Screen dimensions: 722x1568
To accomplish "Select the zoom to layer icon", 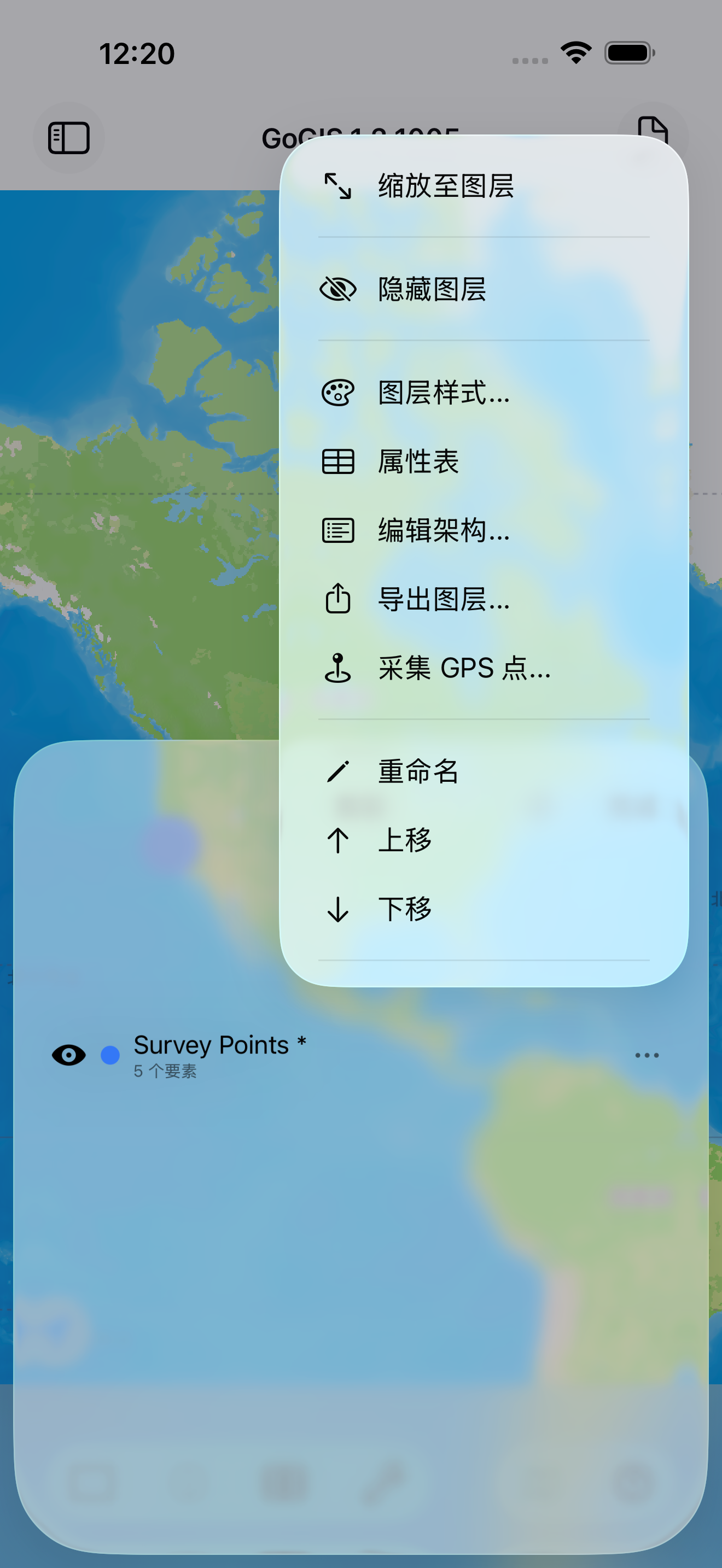I will (x=339, y=186).
